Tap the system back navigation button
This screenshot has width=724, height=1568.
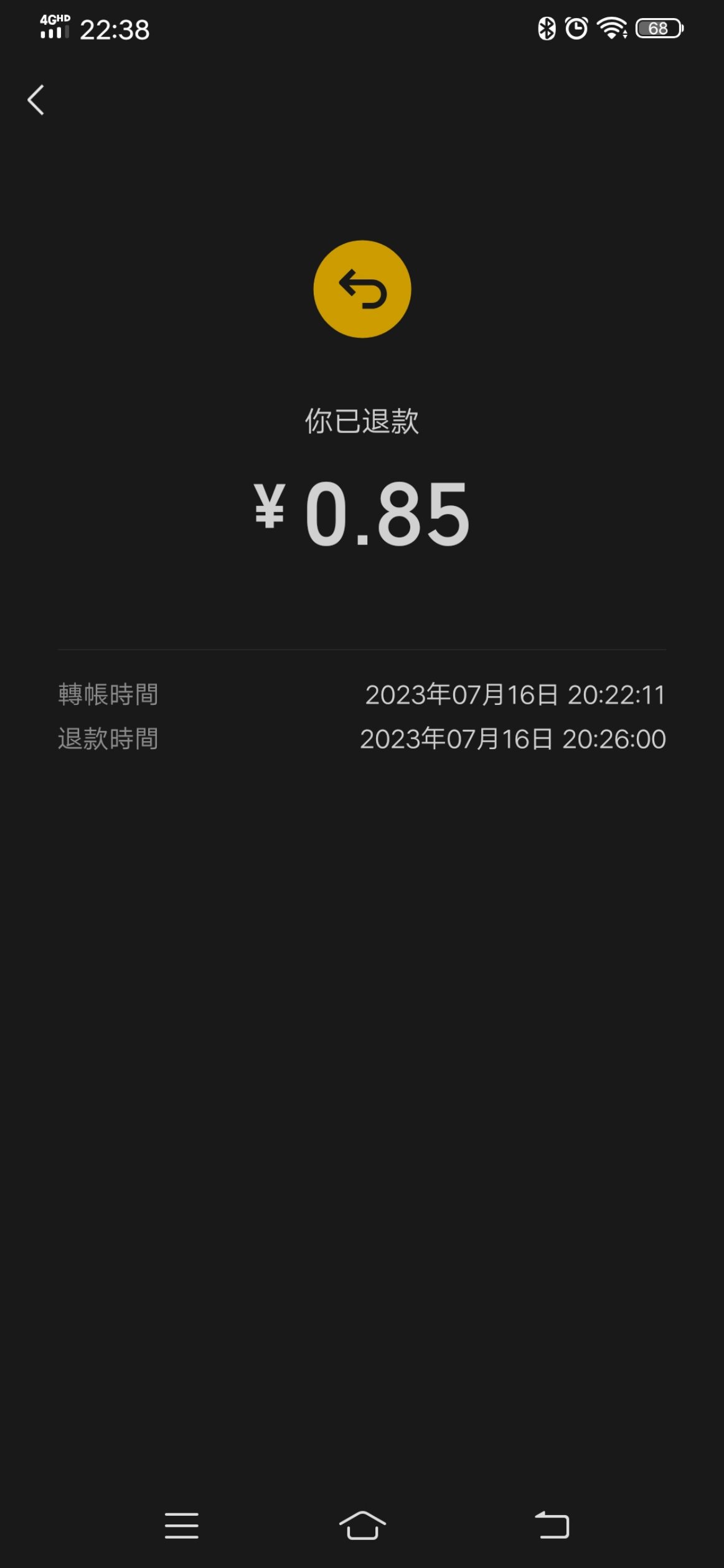point(552,1525)
